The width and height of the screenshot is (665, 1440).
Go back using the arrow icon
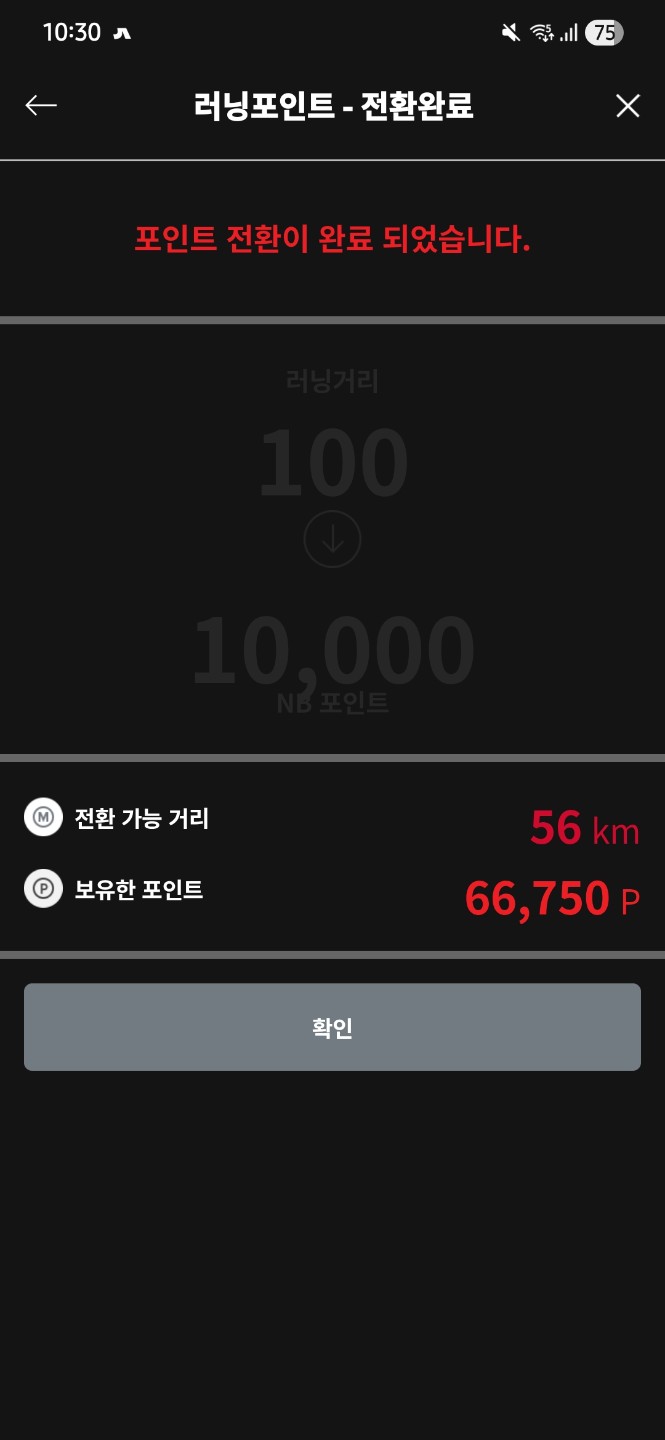pos(41,105)
